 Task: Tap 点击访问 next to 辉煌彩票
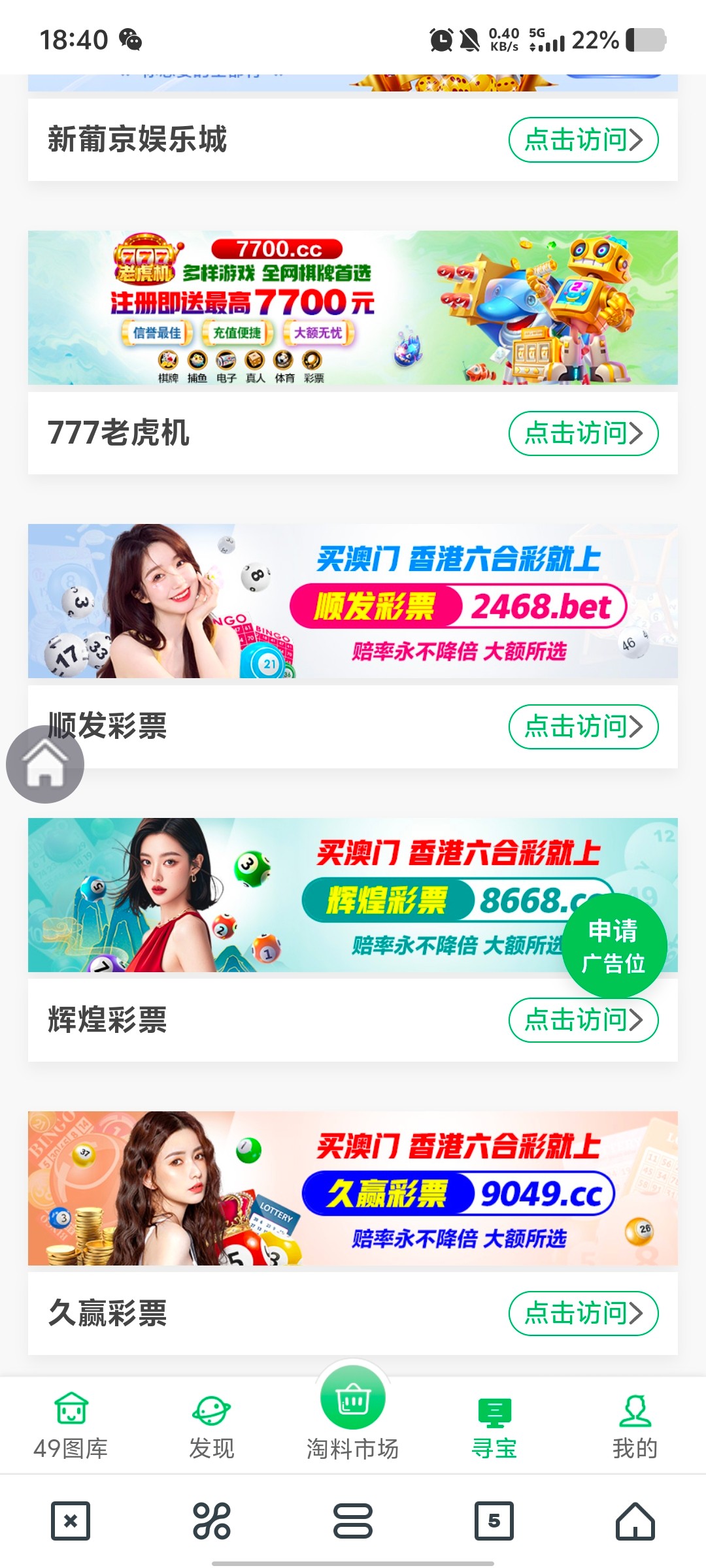[x=583, y=1020]
